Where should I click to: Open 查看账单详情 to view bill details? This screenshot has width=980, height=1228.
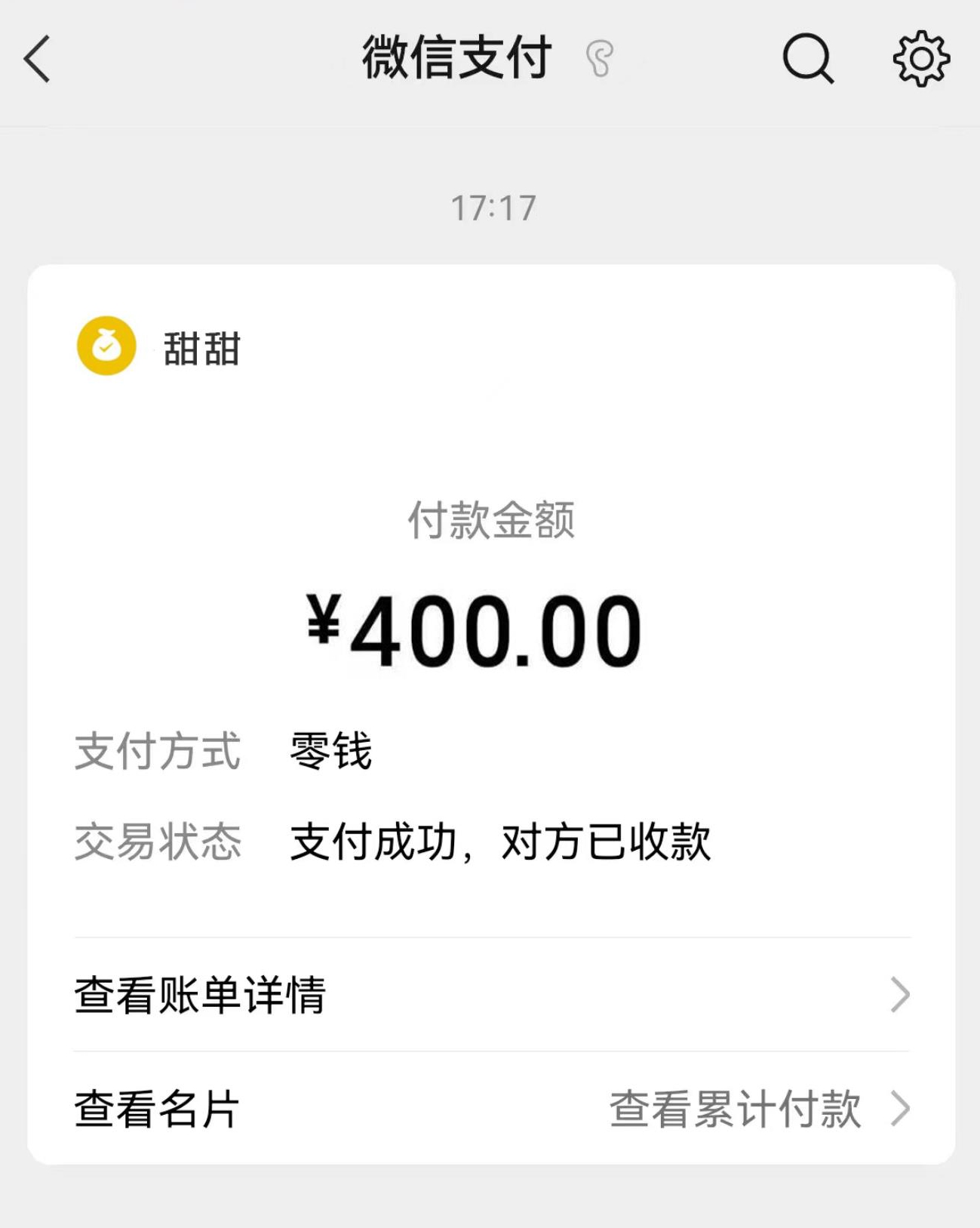click(200, 996)
